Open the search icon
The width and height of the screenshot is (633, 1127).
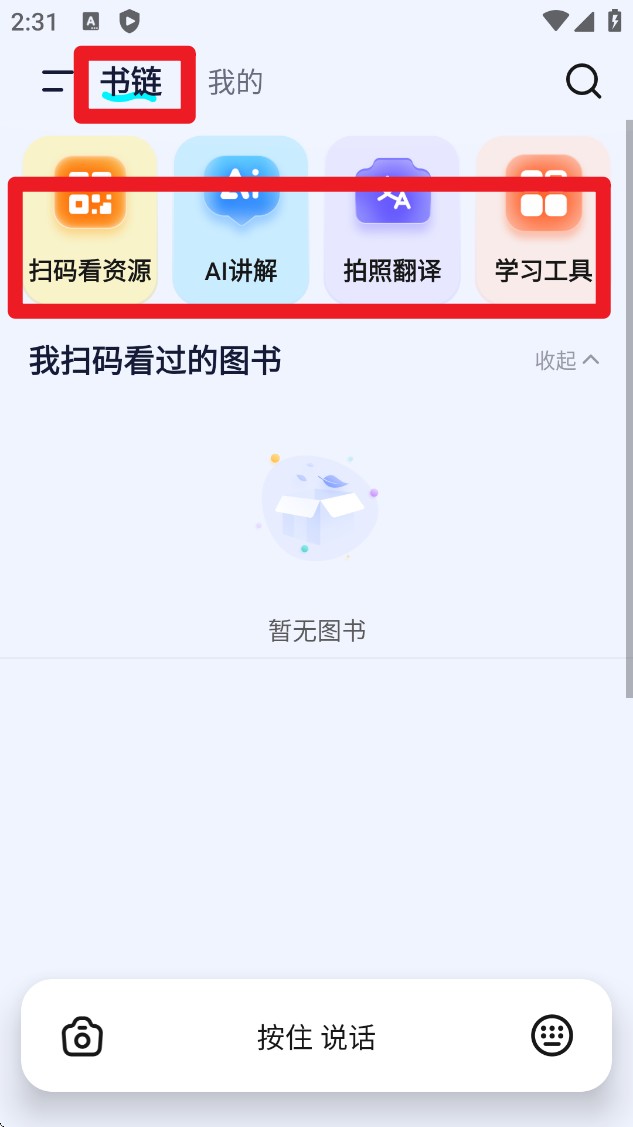[x=583, y=82]
